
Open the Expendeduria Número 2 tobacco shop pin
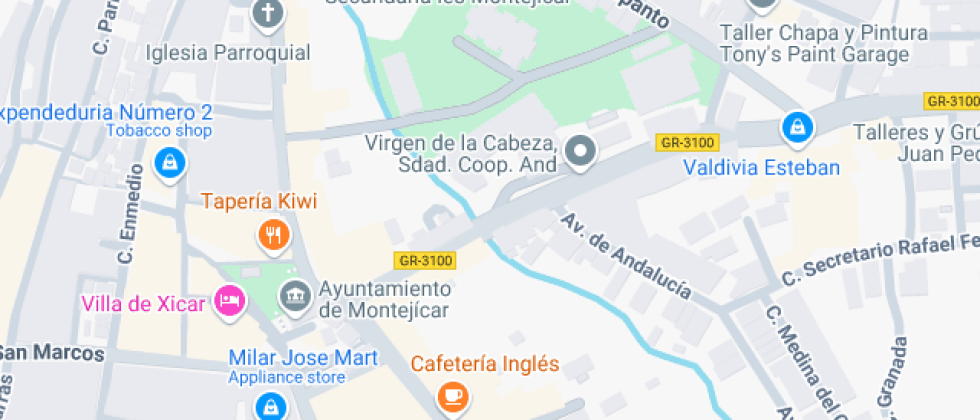[171, 160]
